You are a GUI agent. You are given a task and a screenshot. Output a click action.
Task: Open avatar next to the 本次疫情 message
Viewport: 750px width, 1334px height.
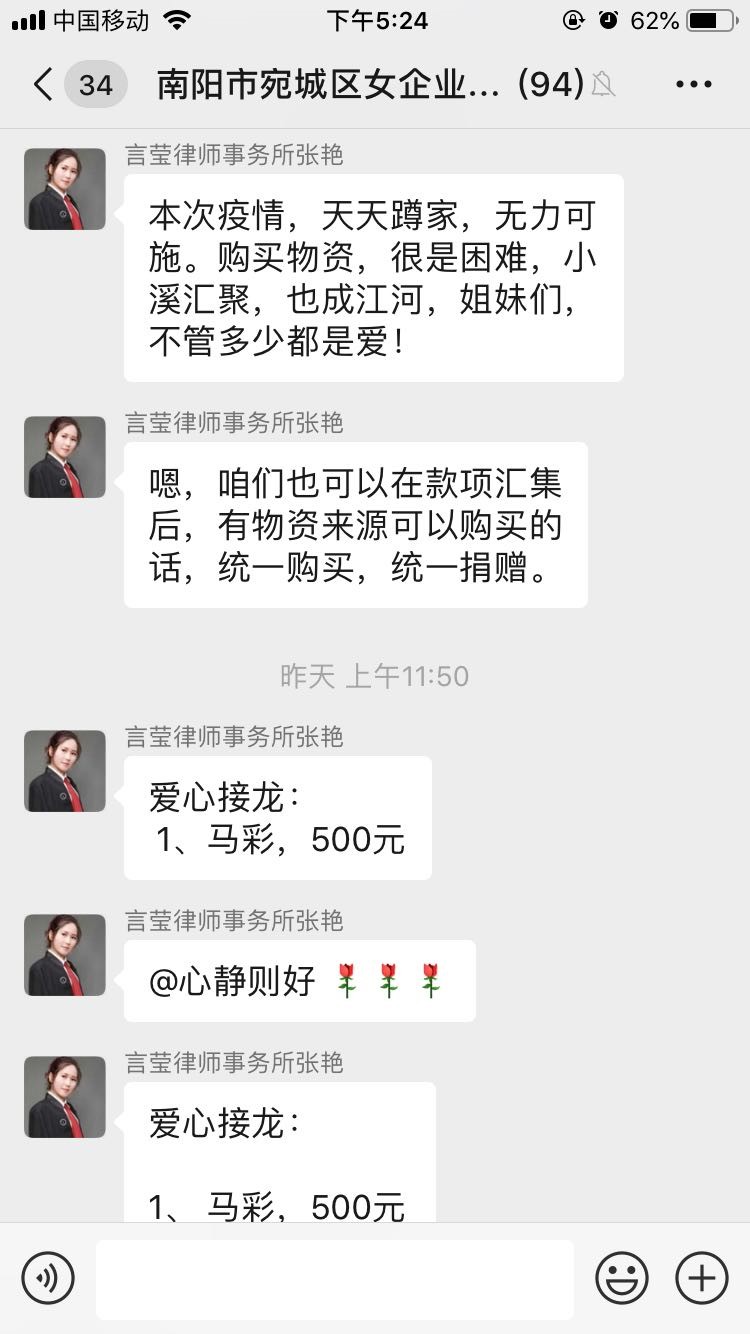pyautogui.click(x=65, y=189)
